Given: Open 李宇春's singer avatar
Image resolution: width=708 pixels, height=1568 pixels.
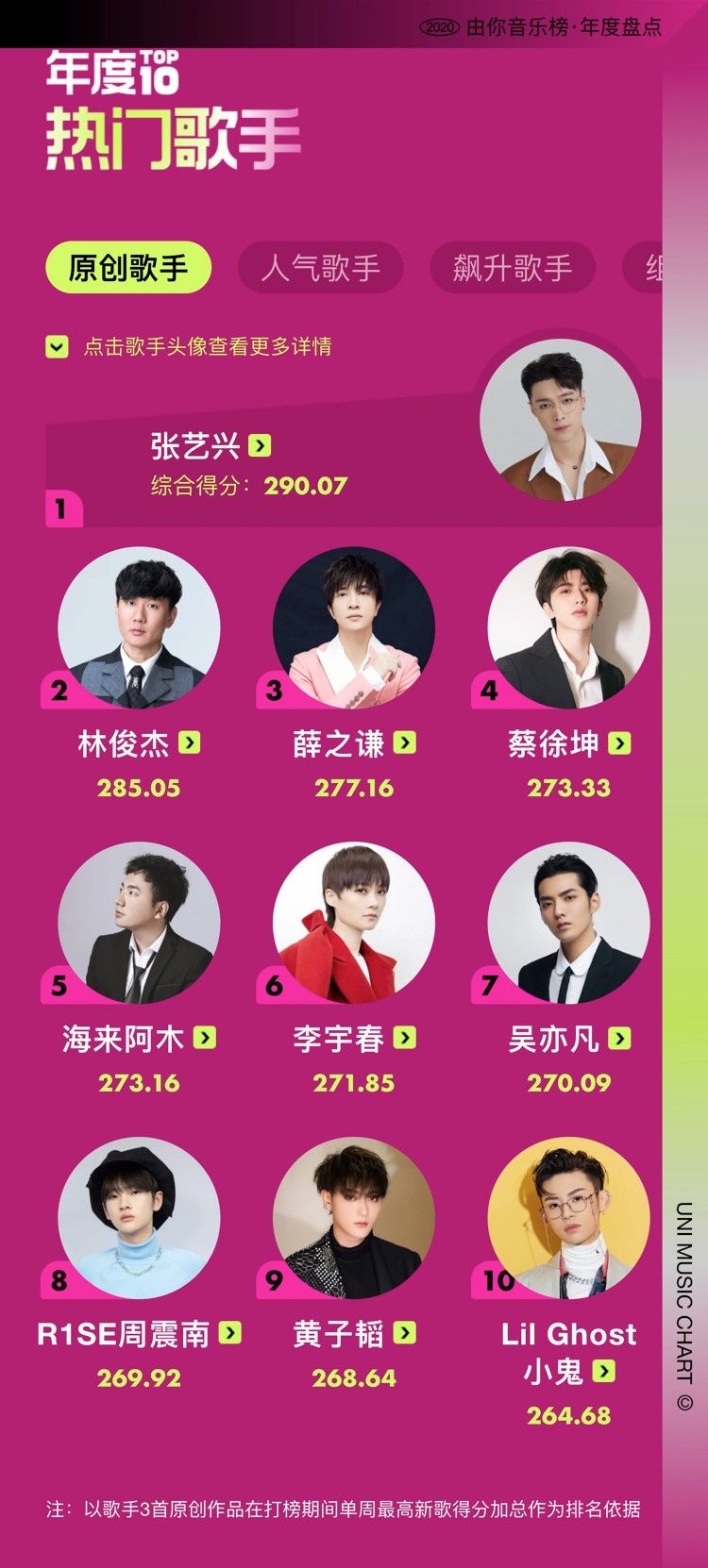Looking at the screenshot, I should [354, 923].
